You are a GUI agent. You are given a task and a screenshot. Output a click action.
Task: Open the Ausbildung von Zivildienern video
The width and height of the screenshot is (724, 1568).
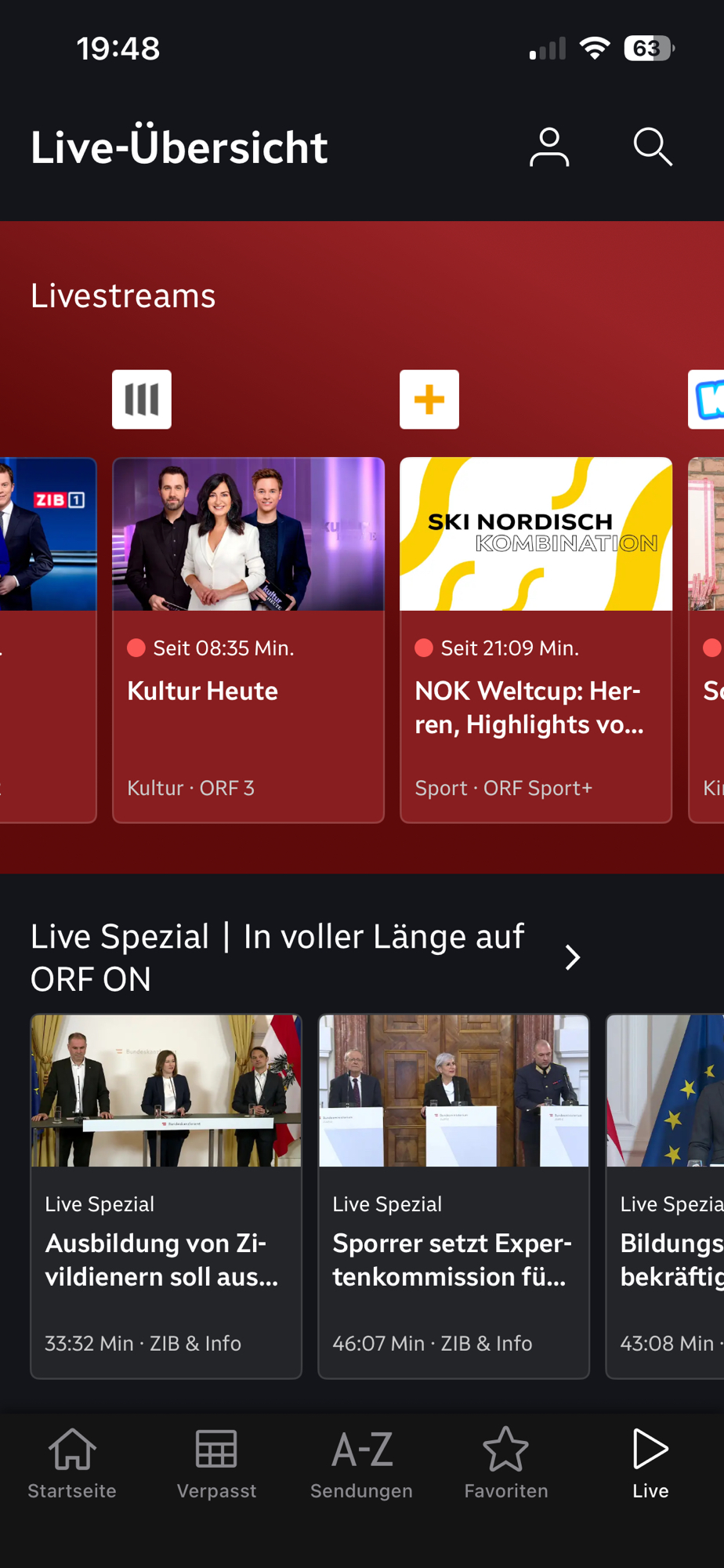tap(166, 1196)
